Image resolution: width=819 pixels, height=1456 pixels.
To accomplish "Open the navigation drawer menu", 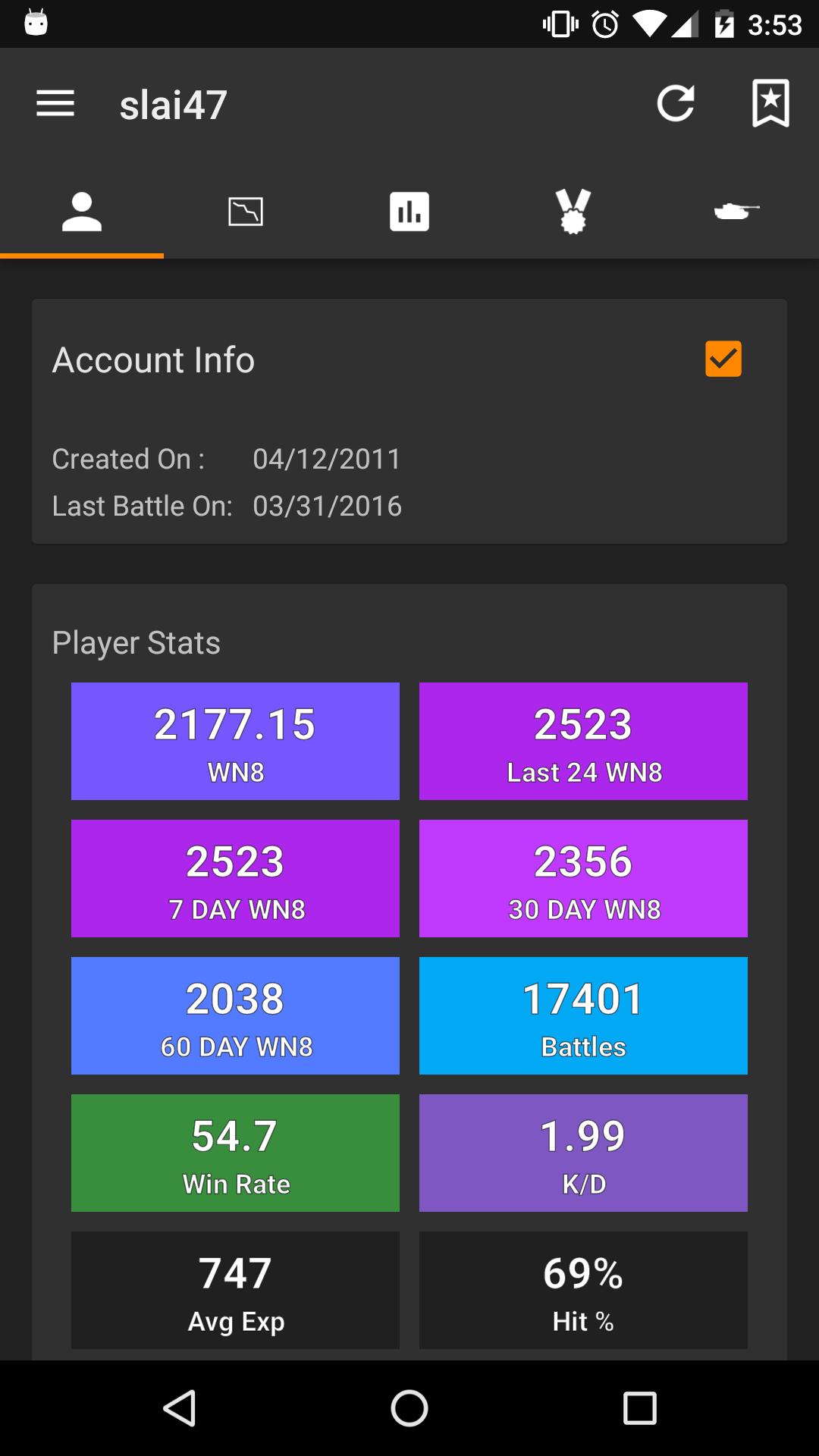I will 55,103.
